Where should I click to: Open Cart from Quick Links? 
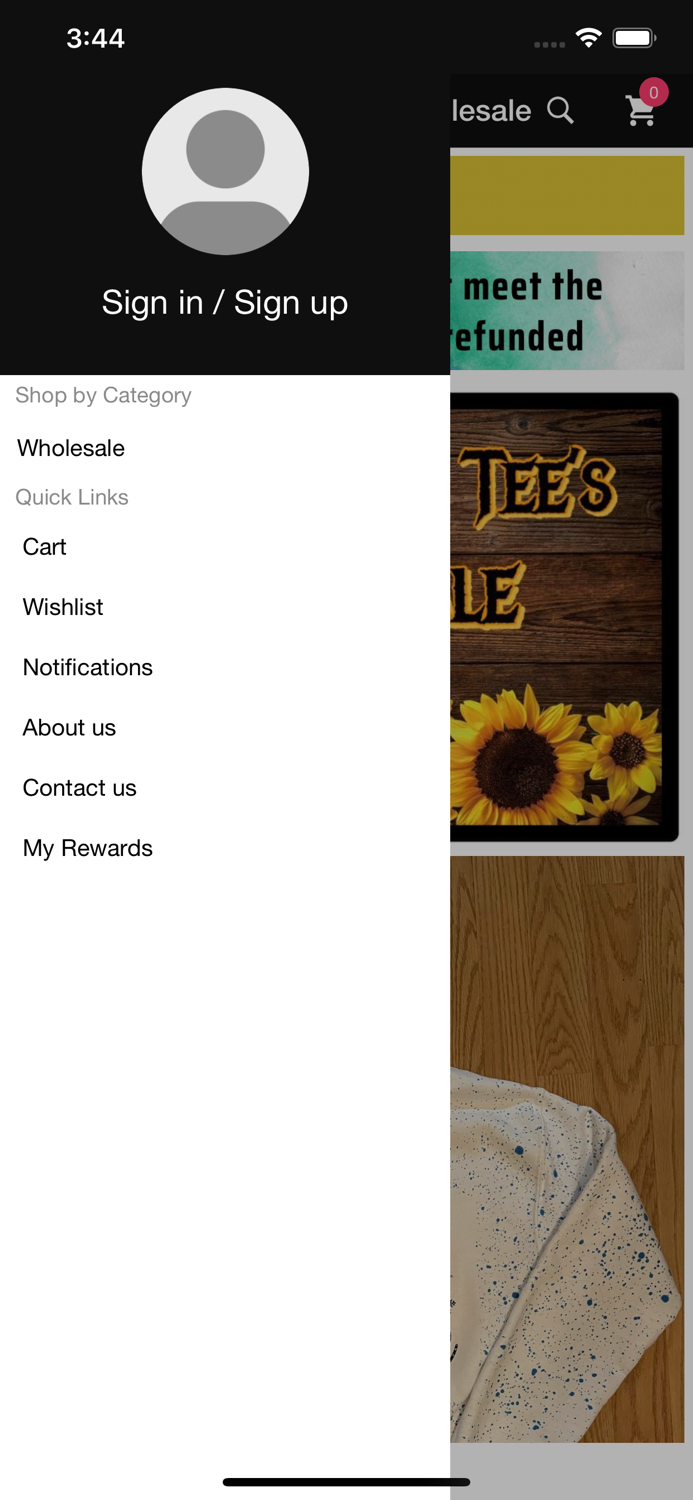(x=45, y=547)
